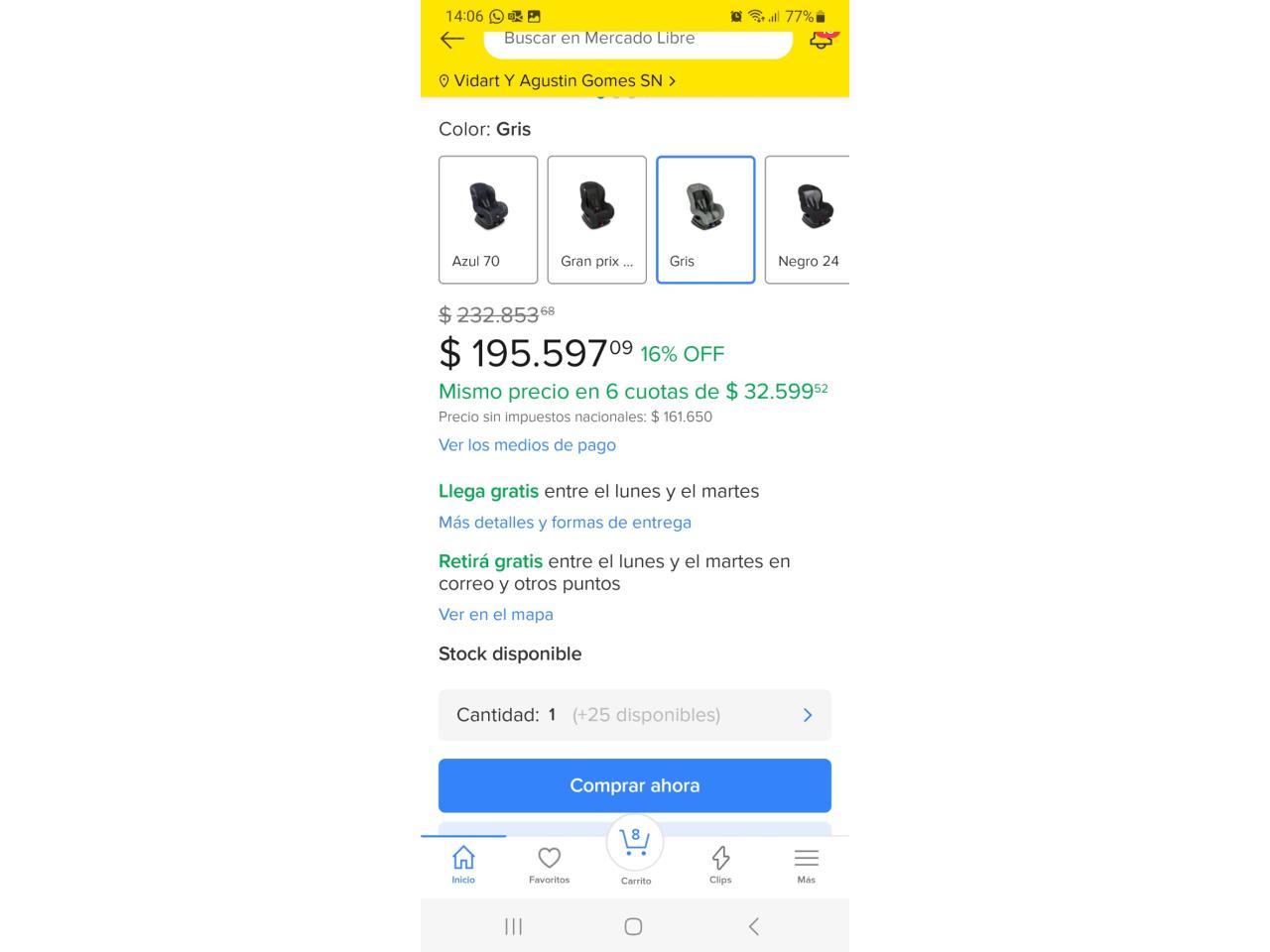This screenshot has width=1270, height=952.
Task: Tap the system home button
Action: 633,926
